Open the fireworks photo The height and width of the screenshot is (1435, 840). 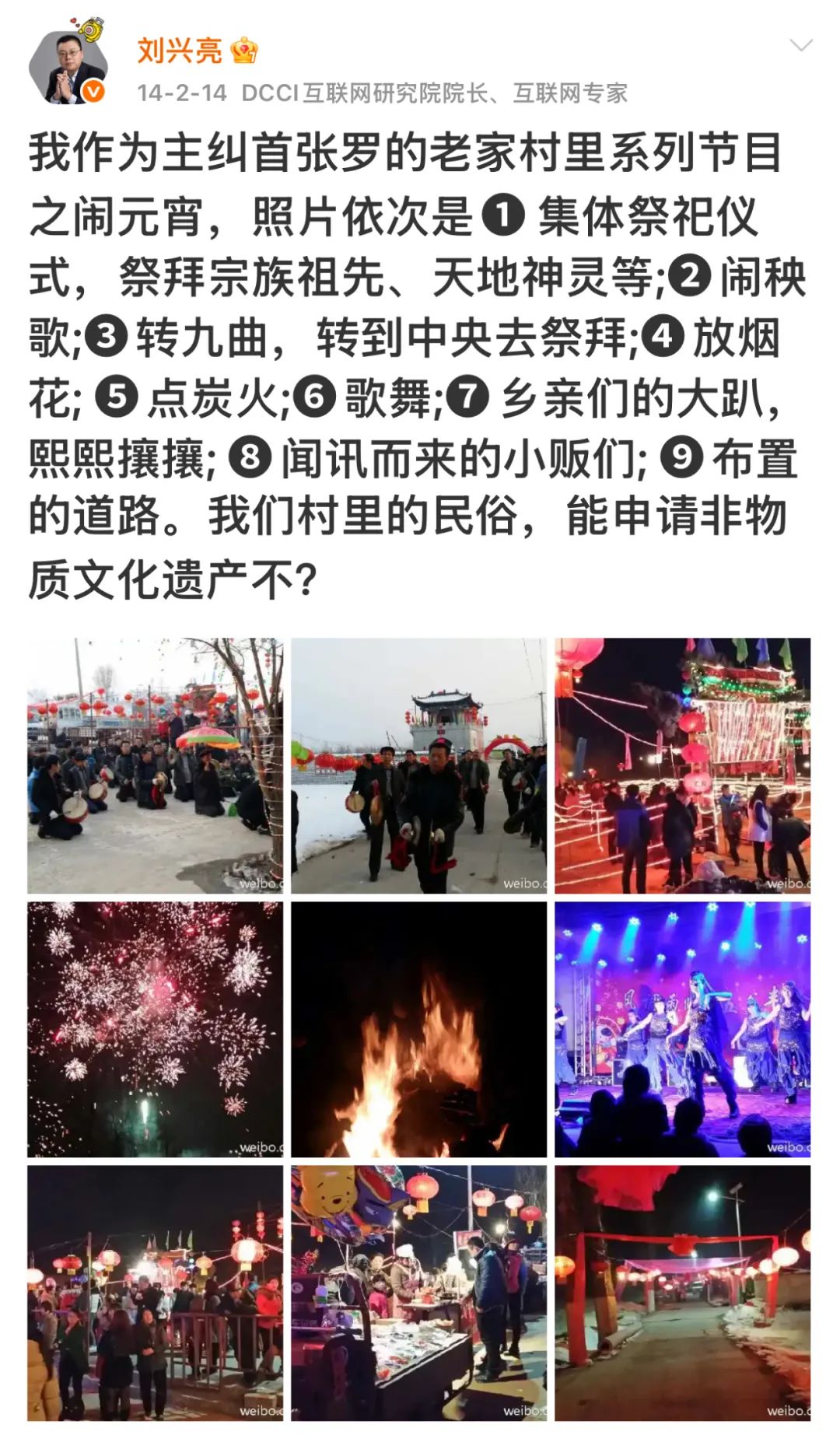[155, 1029]
